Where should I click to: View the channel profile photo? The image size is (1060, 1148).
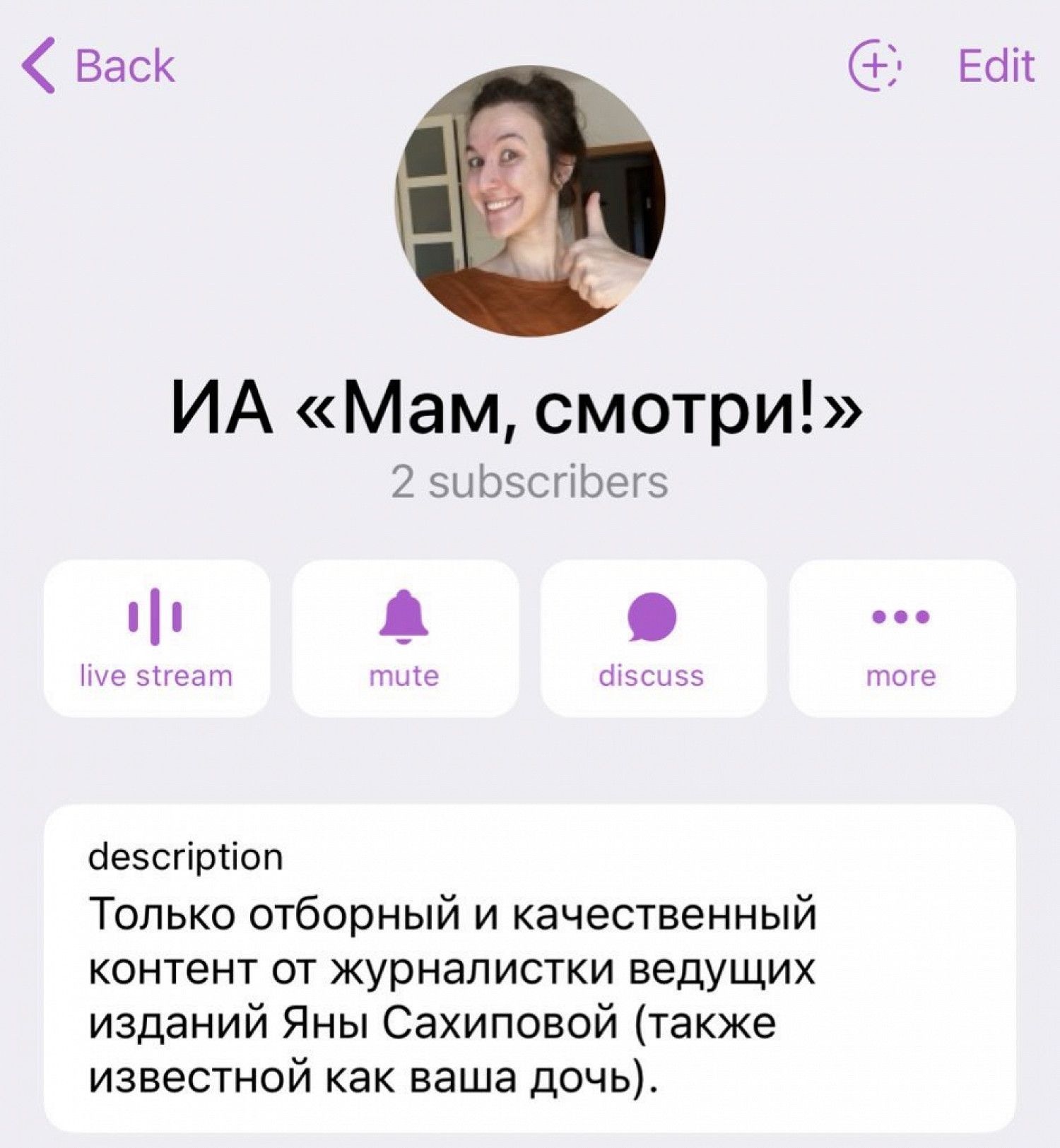point(530,201)
